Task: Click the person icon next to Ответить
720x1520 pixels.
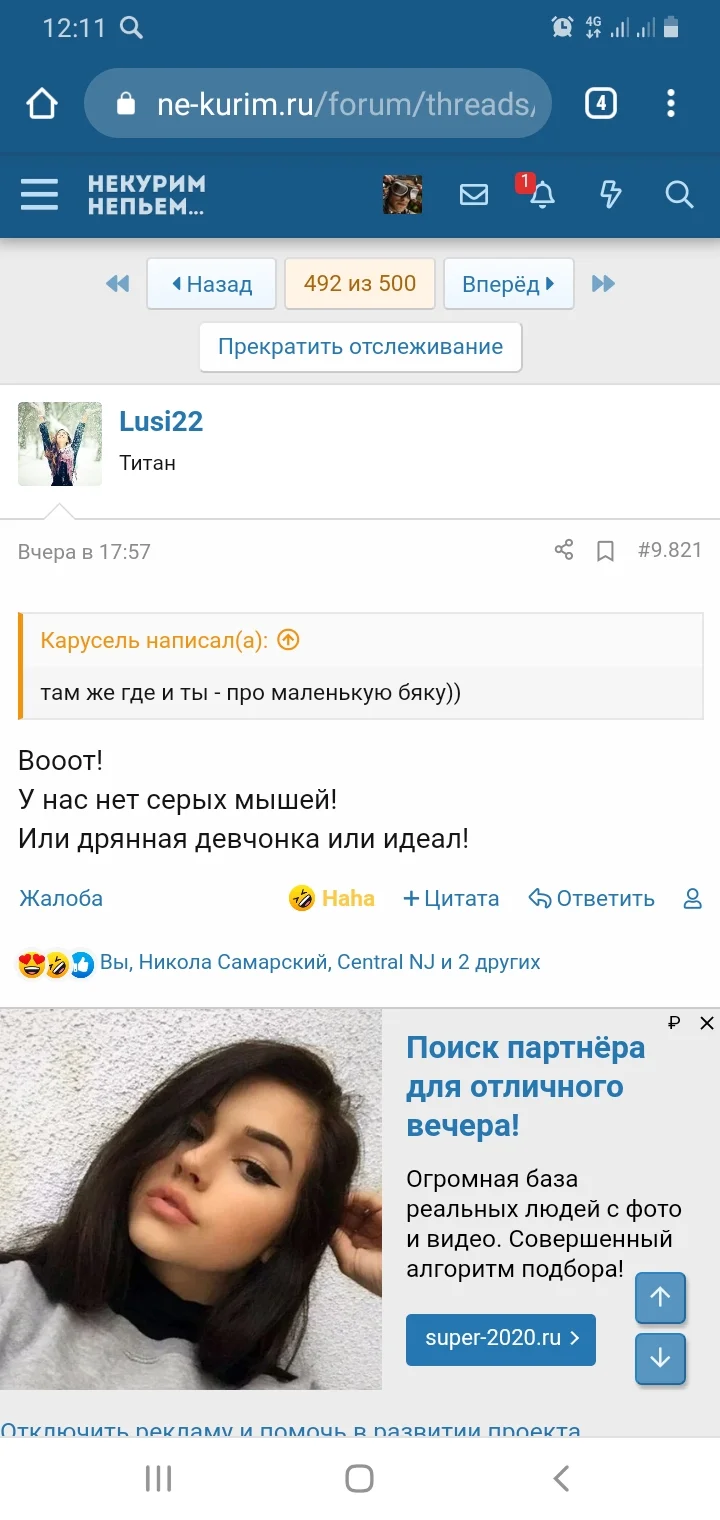Action: pos(691,898)
